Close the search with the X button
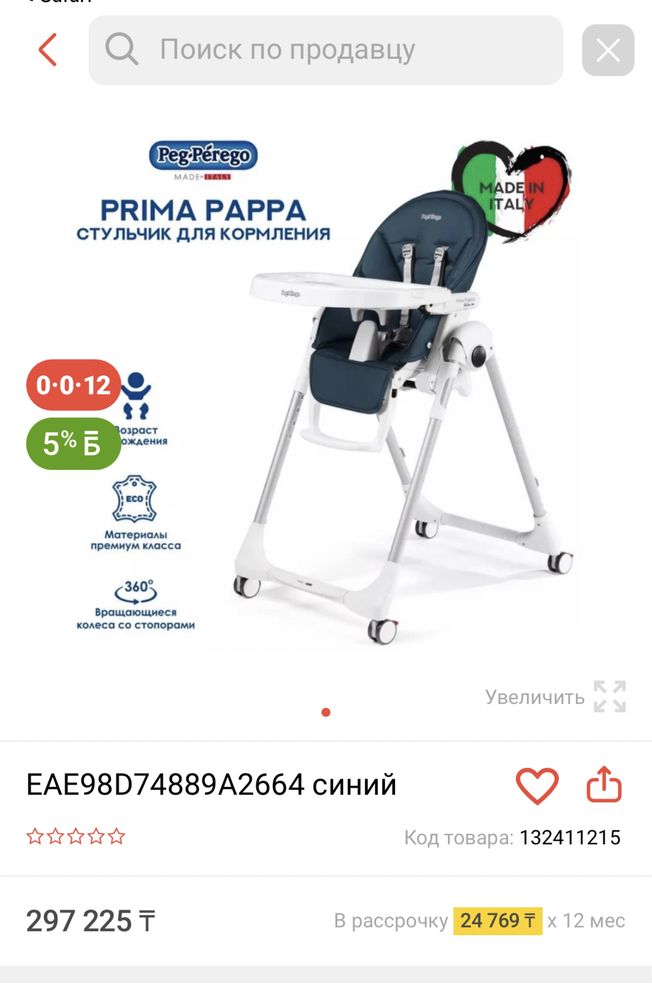The height and width of the screenshot is (999, 652). click(608, 50)
